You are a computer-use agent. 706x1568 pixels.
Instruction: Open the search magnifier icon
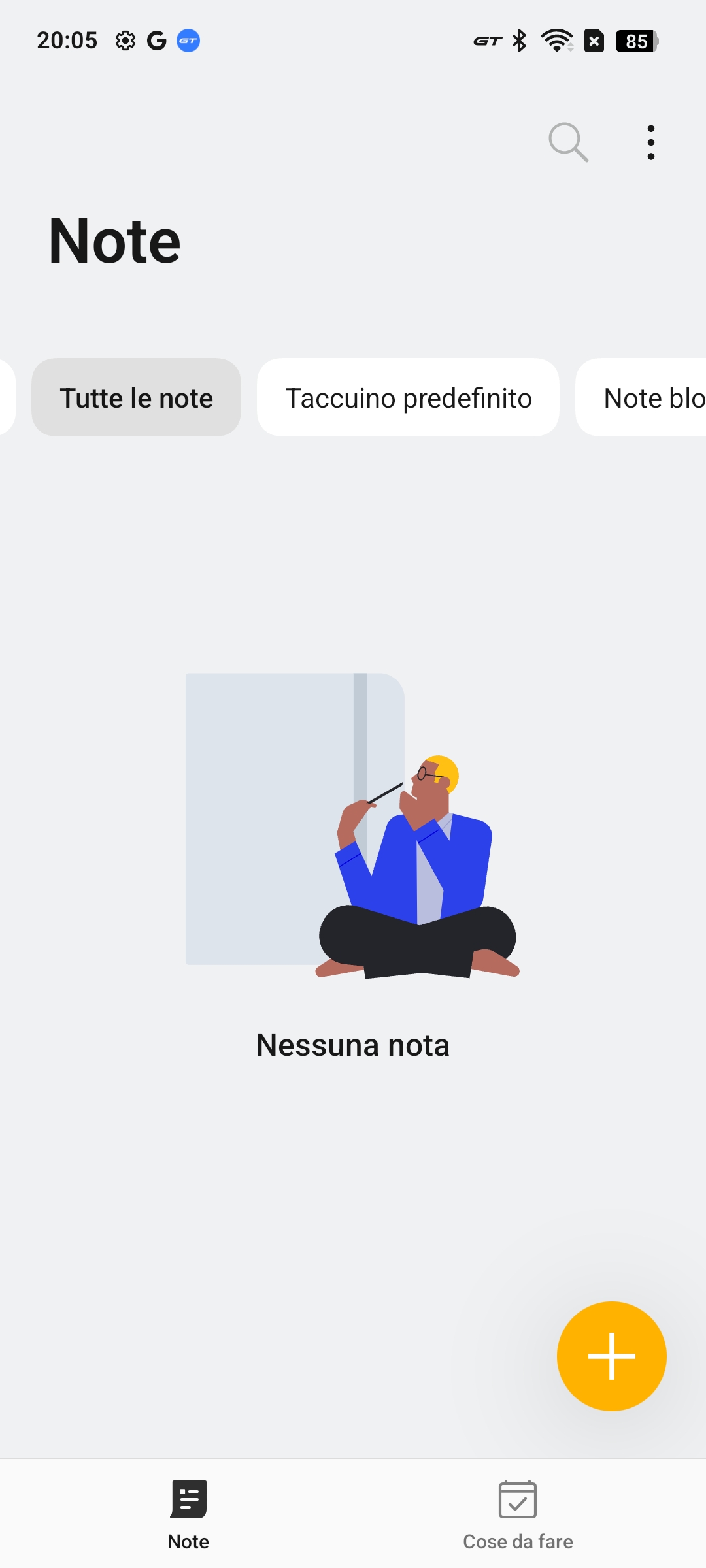pos(568,142)
